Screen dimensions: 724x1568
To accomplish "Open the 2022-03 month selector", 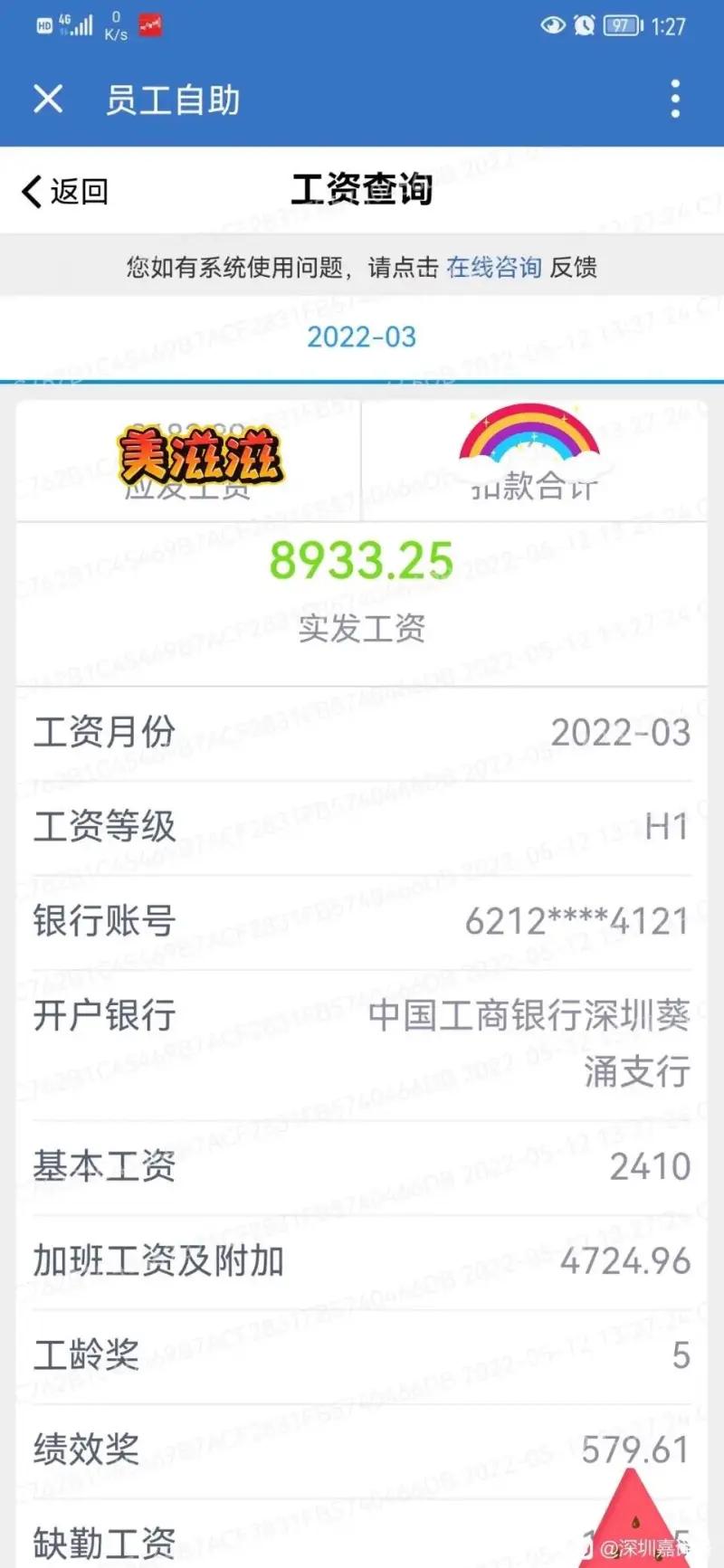I will pyautogui.click(x=361, y=337).
